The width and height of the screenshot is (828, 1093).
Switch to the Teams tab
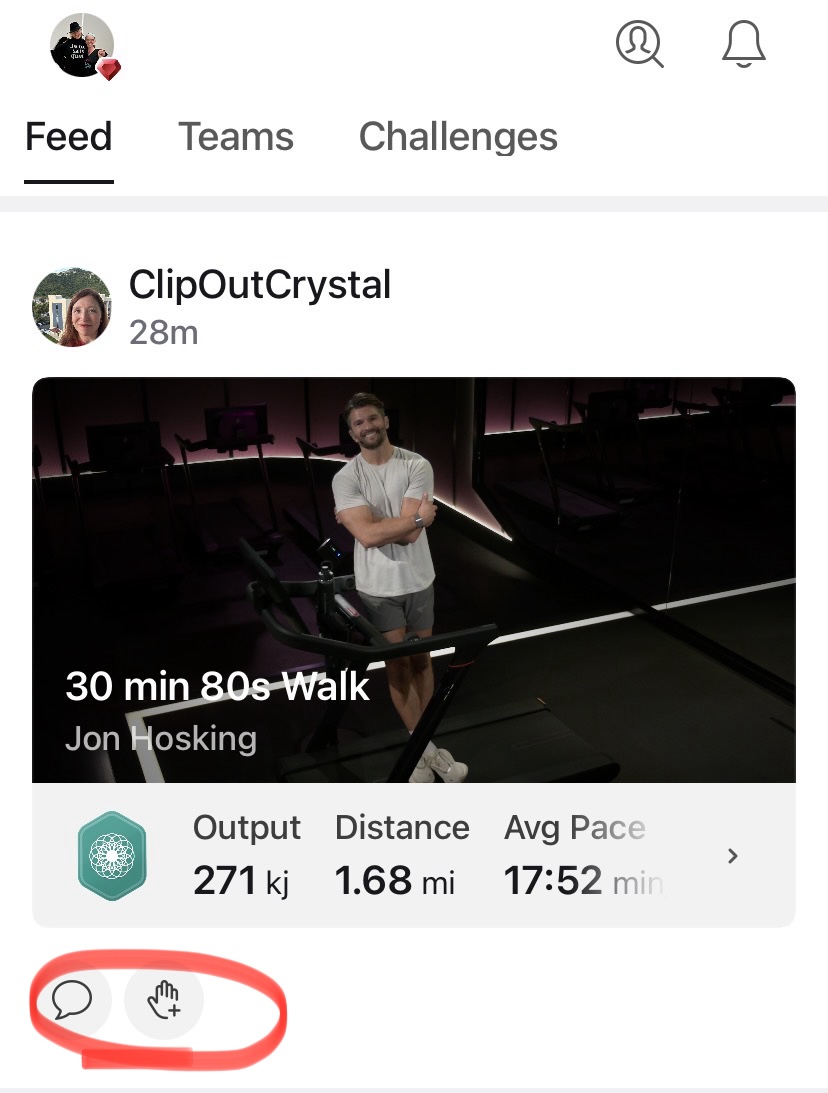(x=235, y=137)
